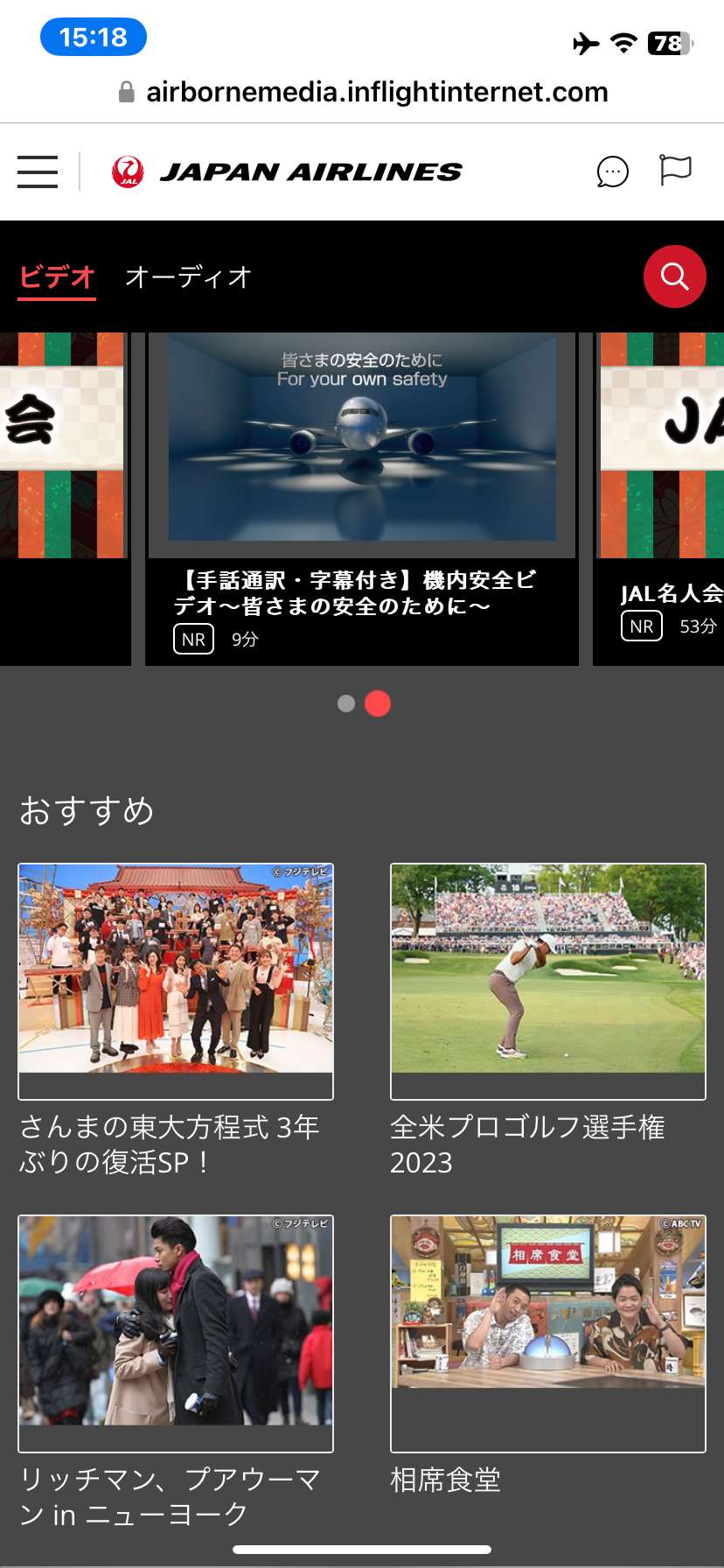
Task: Tap the flag icon in header
Action: tap(675, 171)
